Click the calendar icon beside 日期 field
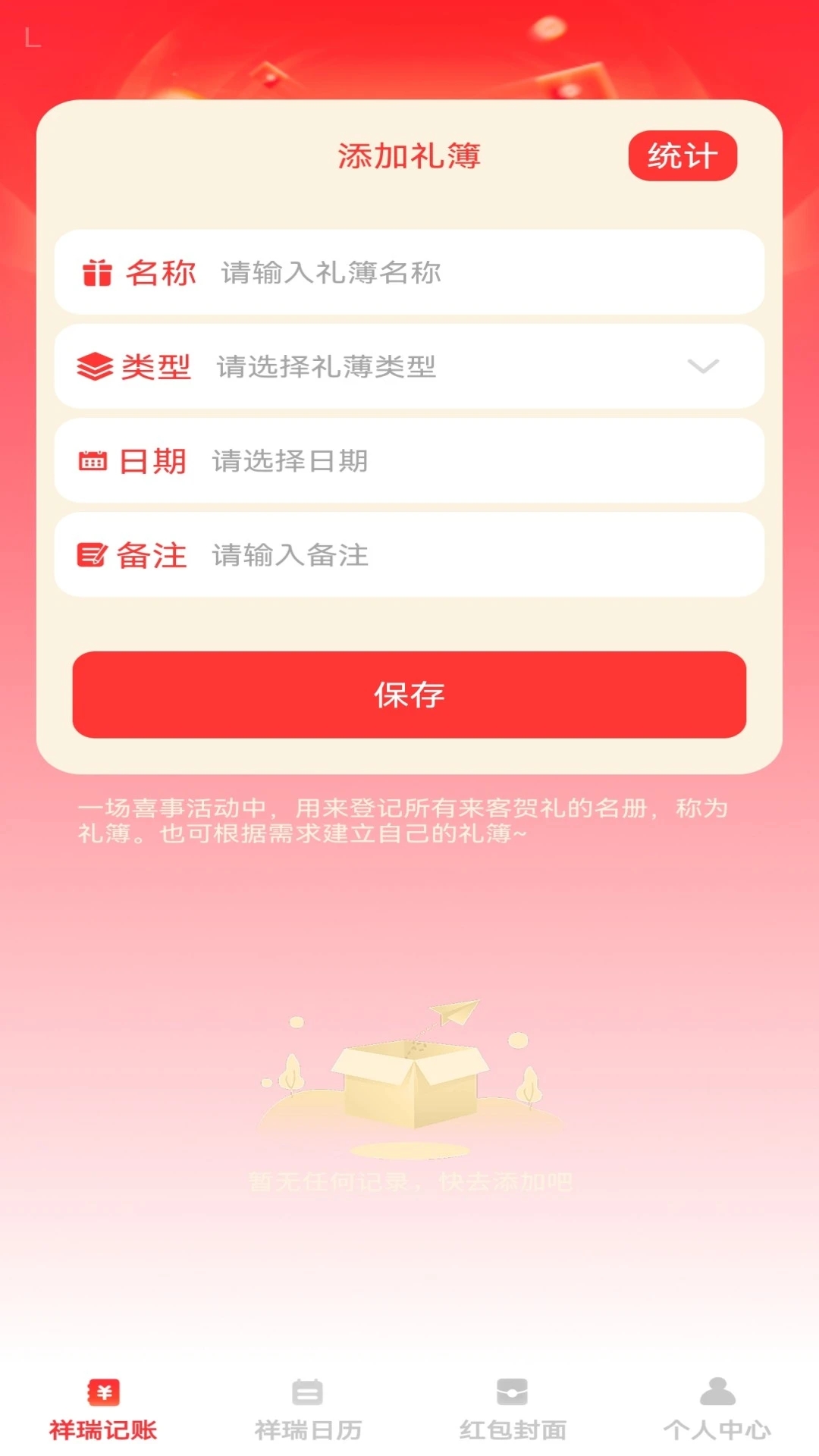Image resolution: width=819 pixels, height=1456 pixels. pos(94,461)
